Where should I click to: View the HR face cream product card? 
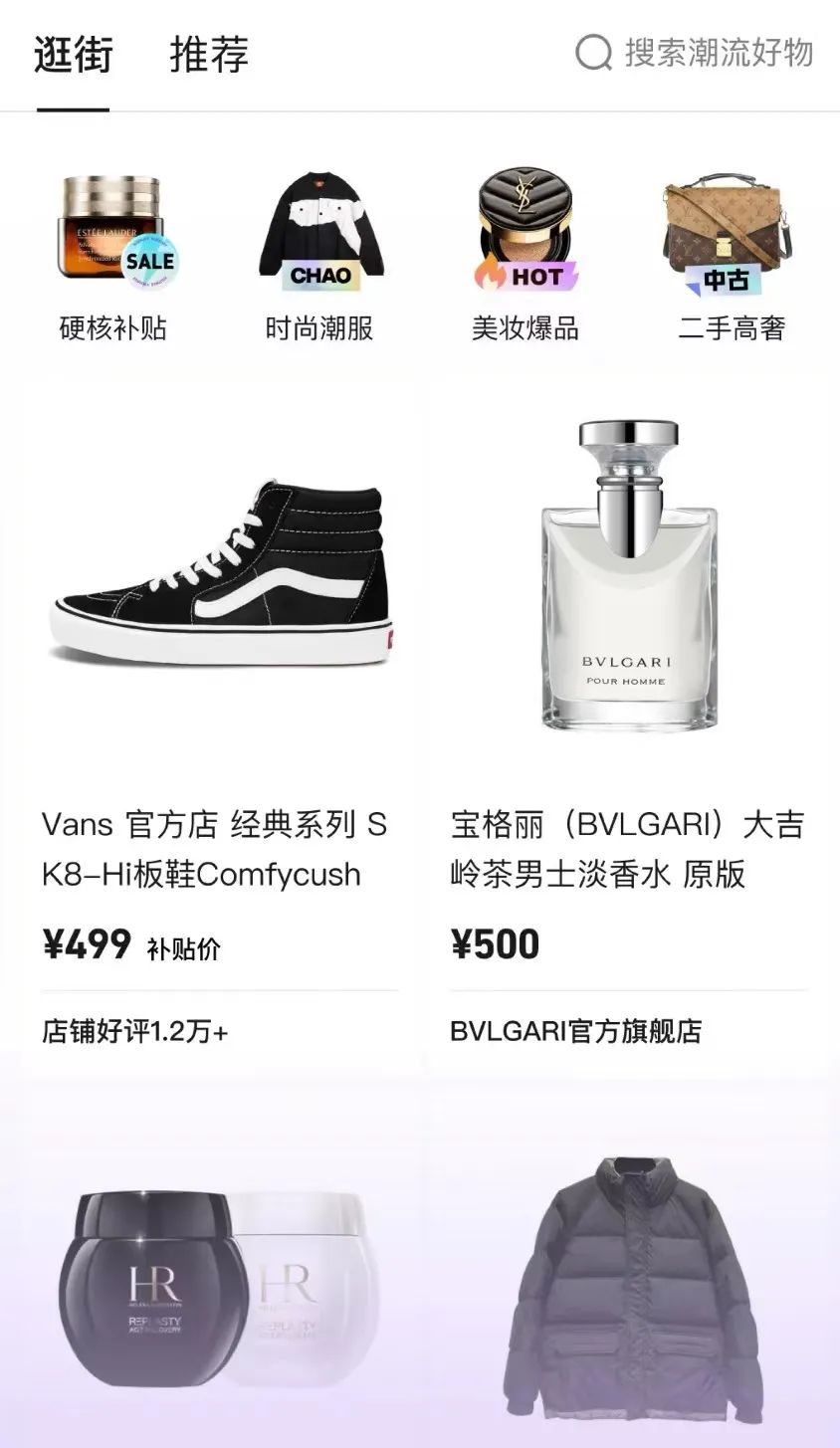pyautogui.click(x=219, y=1284)
